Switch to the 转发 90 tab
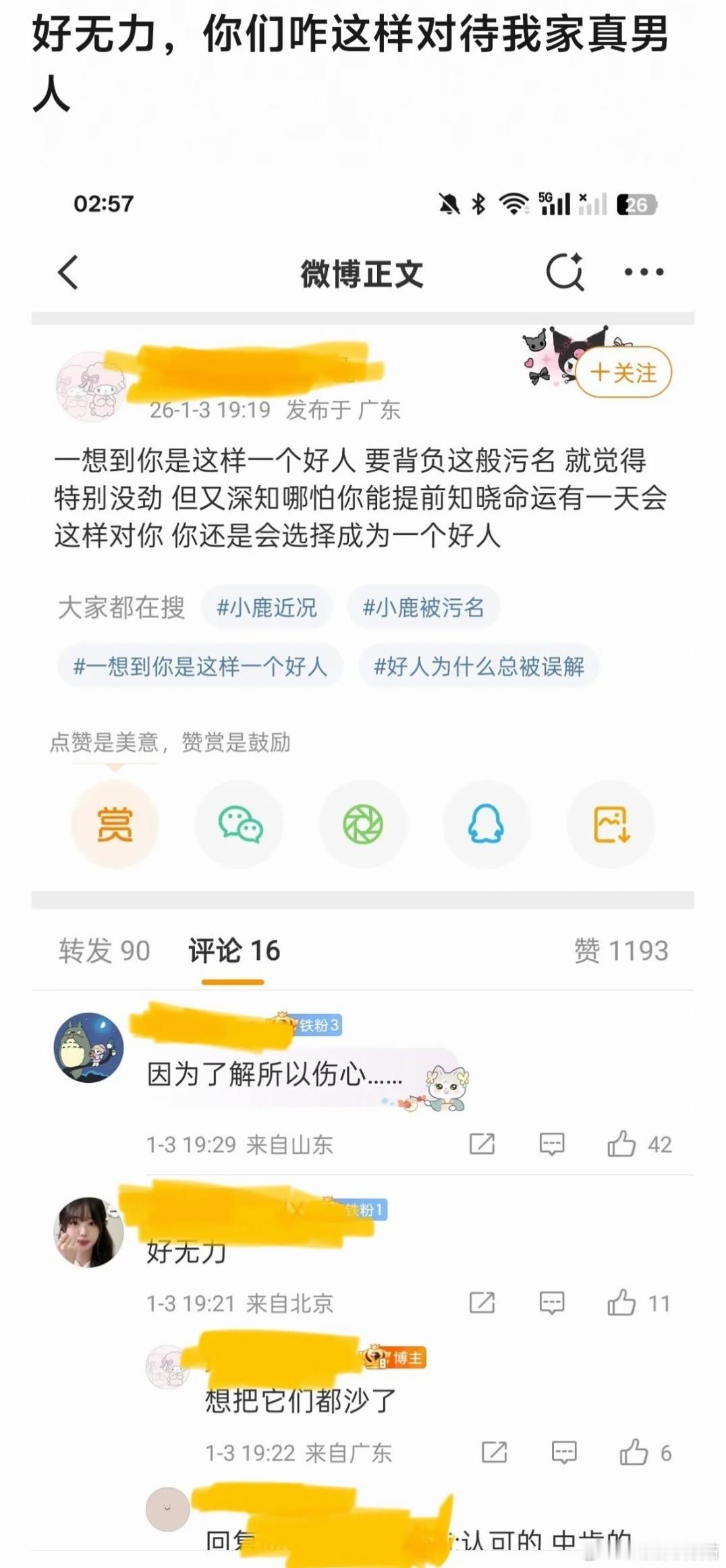The image size is (726, 1568). tap(104, 951)
